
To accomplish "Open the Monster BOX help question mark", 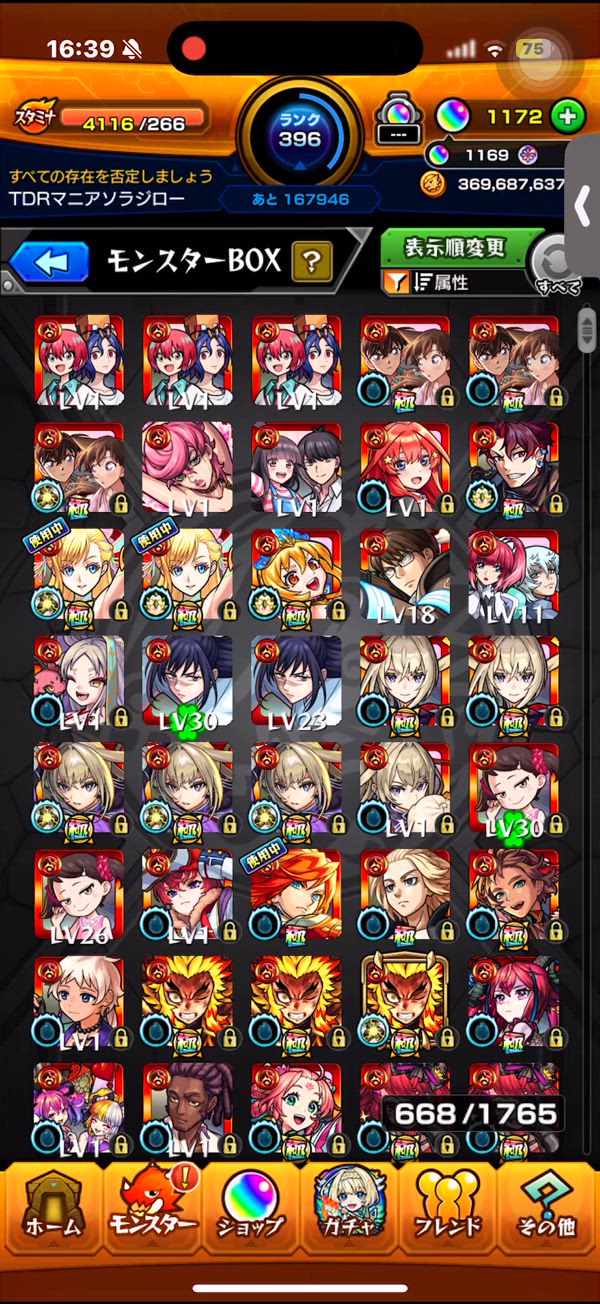I will coord(312,263).
